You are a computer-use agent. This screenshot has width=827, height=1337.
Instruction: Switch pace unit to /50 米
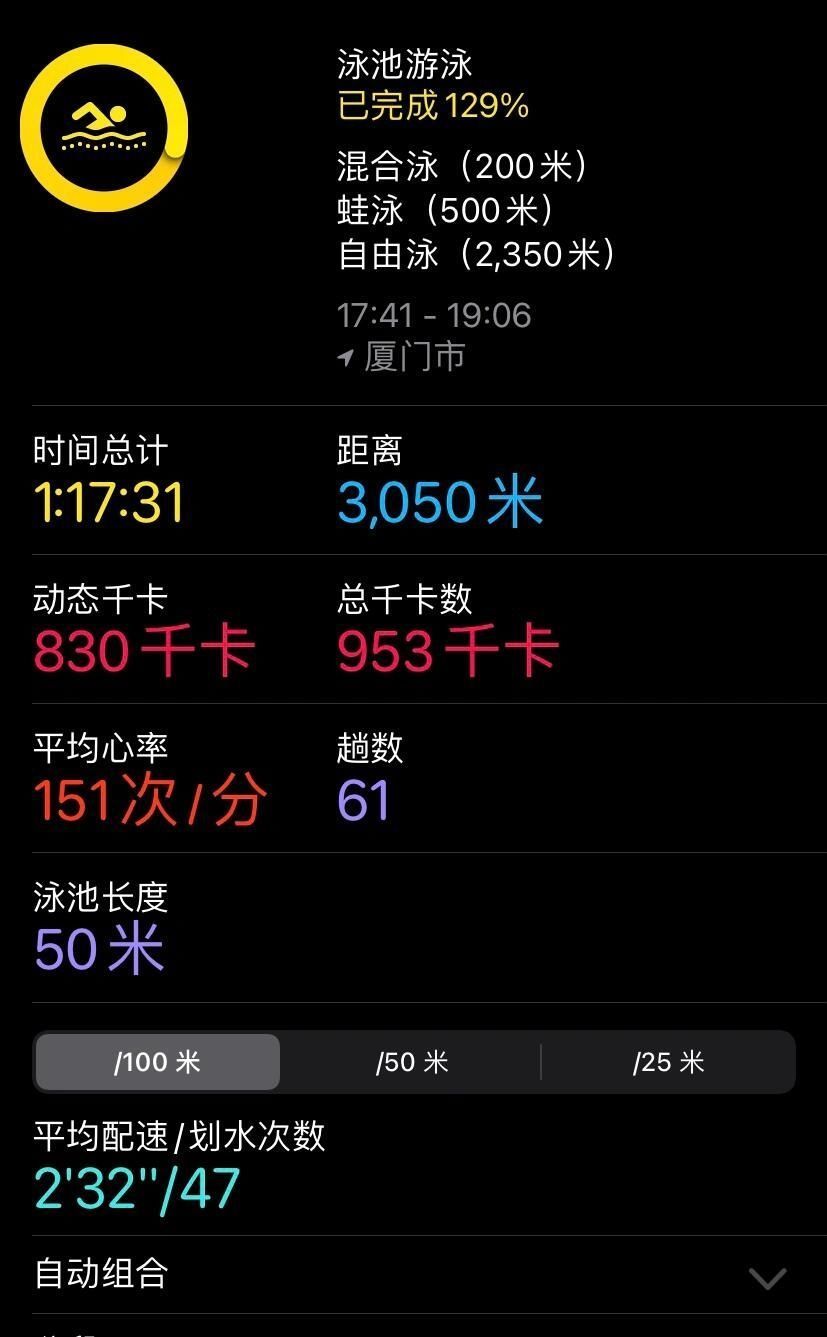click(411, 1062)
